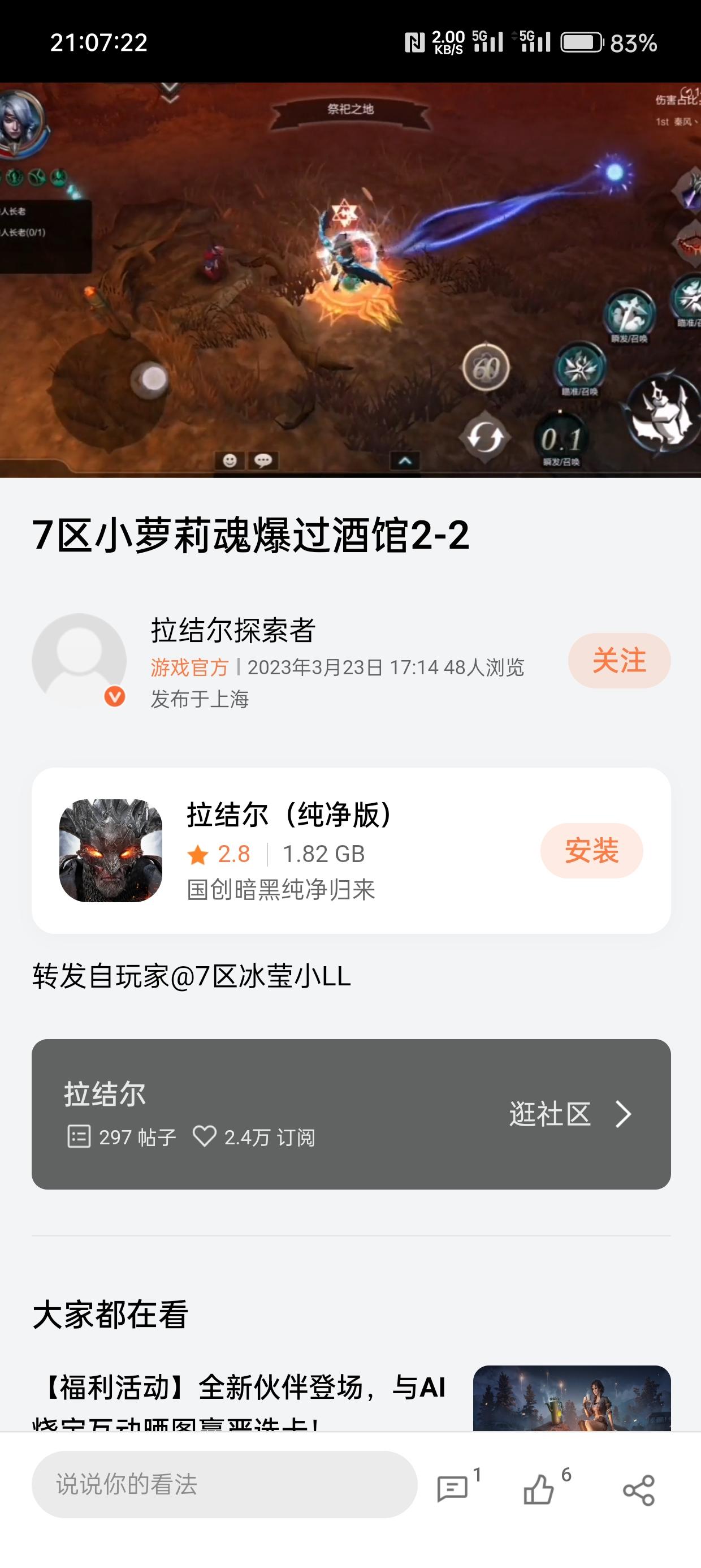Screen dimensions: 701x1568
Task: Play the game video at the top
Action: pyautogui.click(x=350, y=280)
